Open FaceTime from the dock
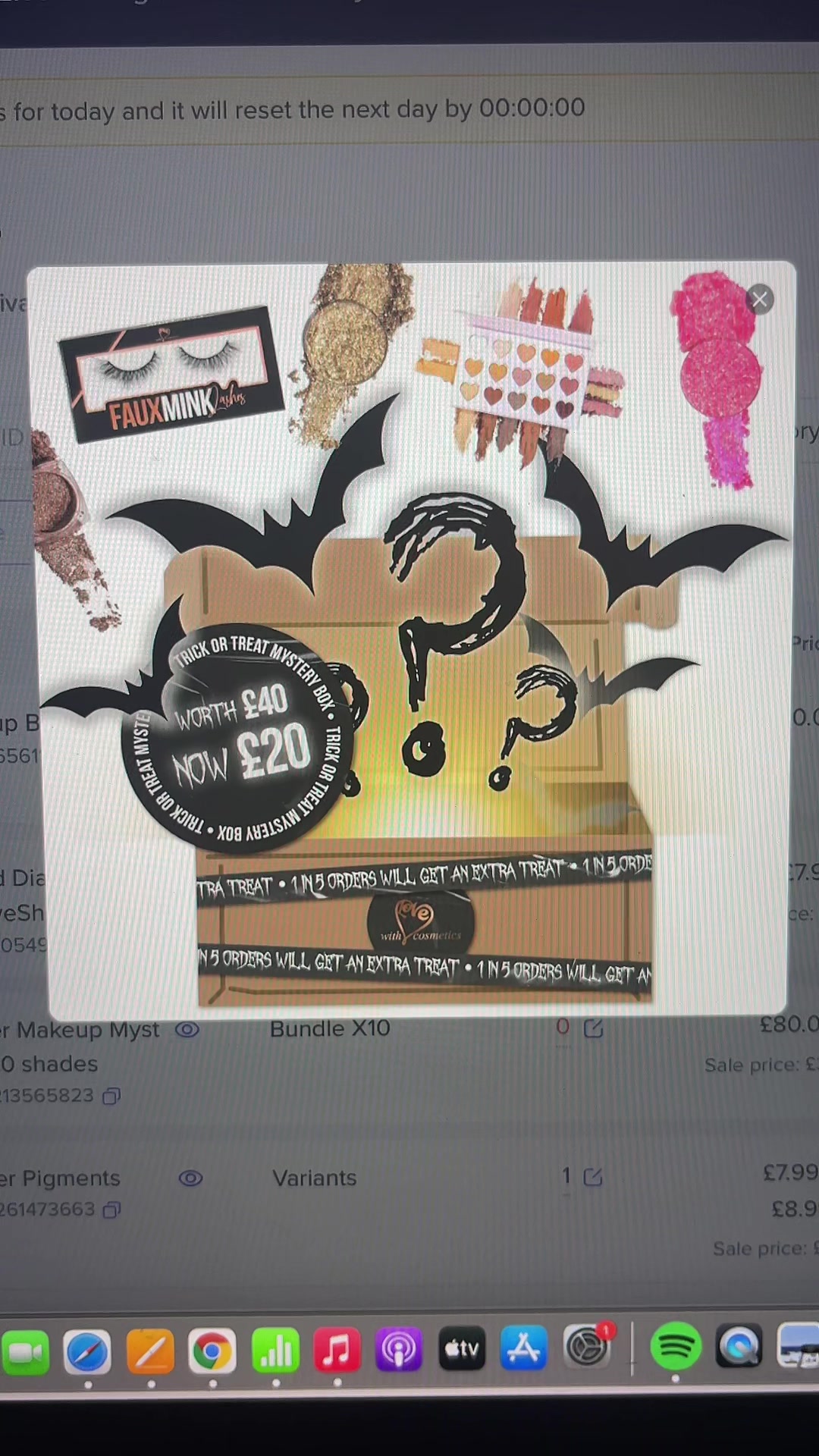Screen dimensions: 819x1456 pos(25,1352)
